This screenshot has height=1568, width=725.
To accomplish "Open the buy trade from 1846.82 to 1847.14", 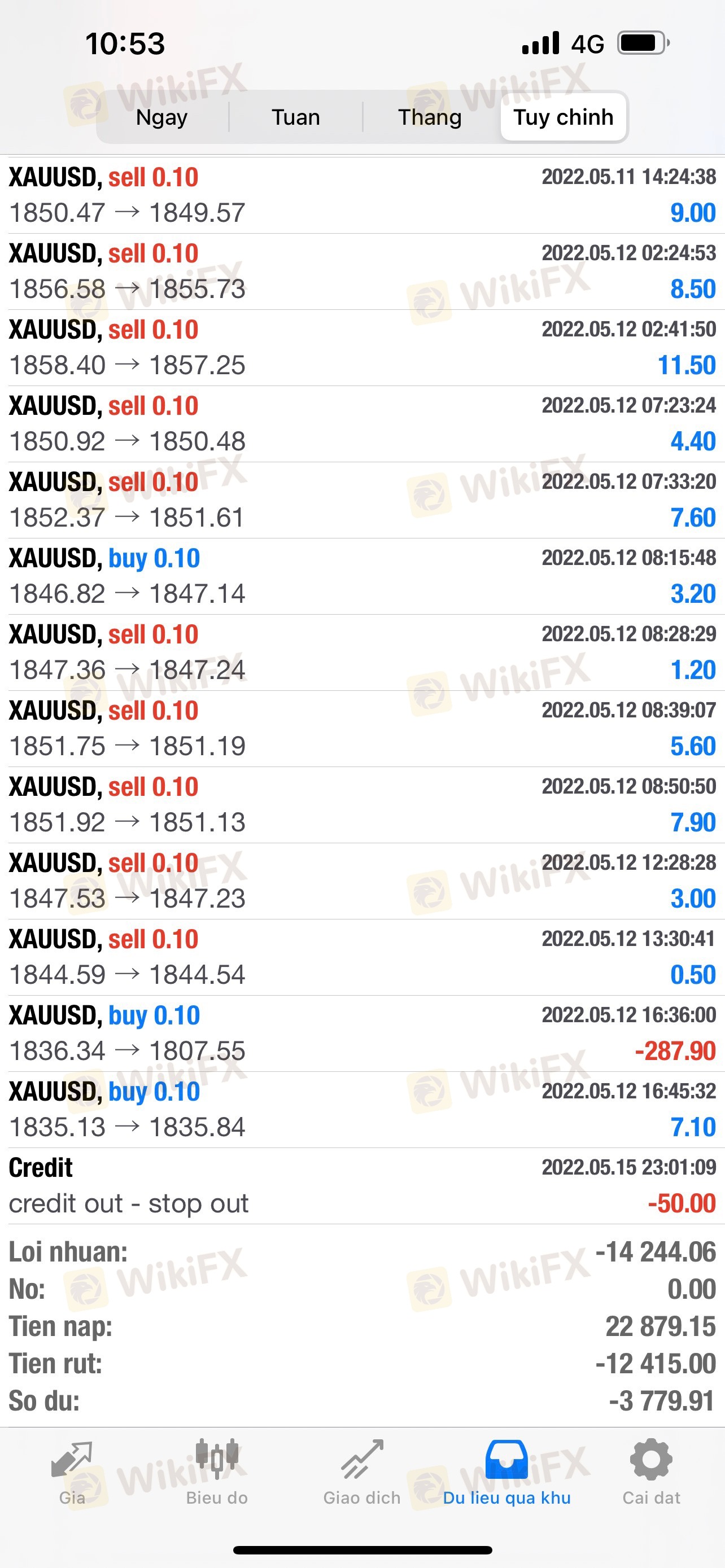I will [362, 576].
